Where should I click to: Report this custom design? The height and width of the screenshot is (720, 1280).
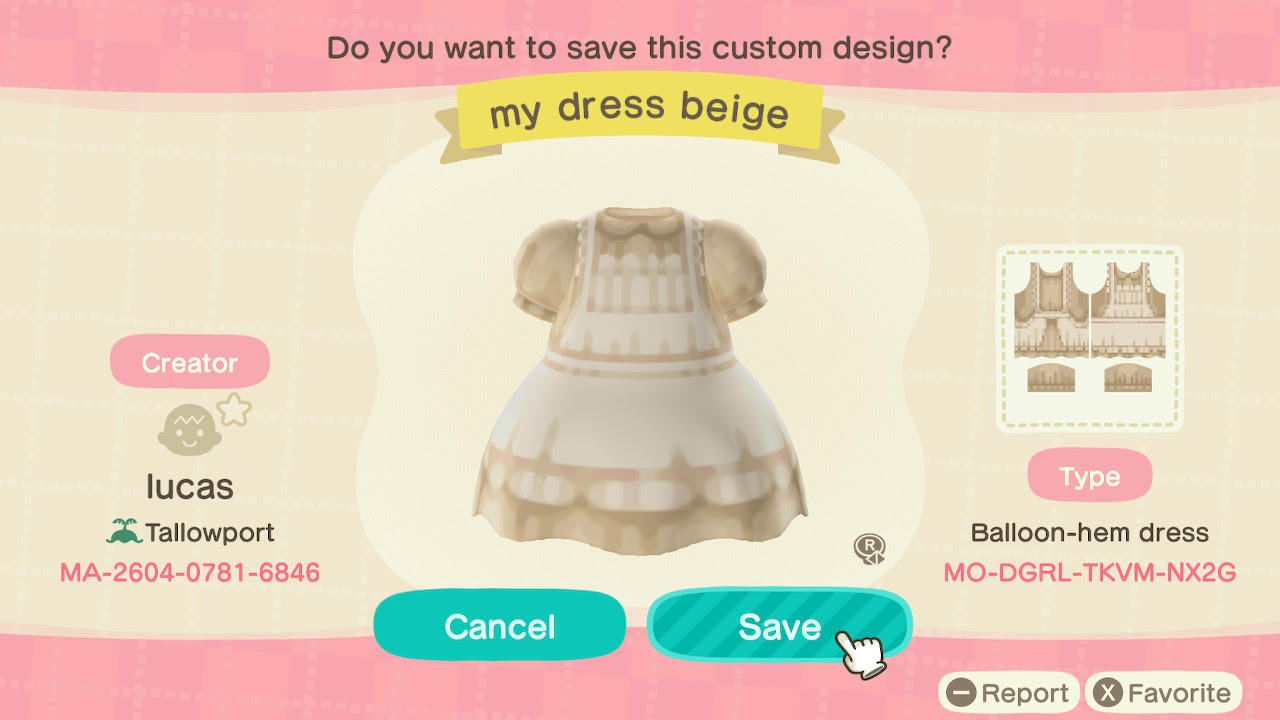pos(1008,693)
